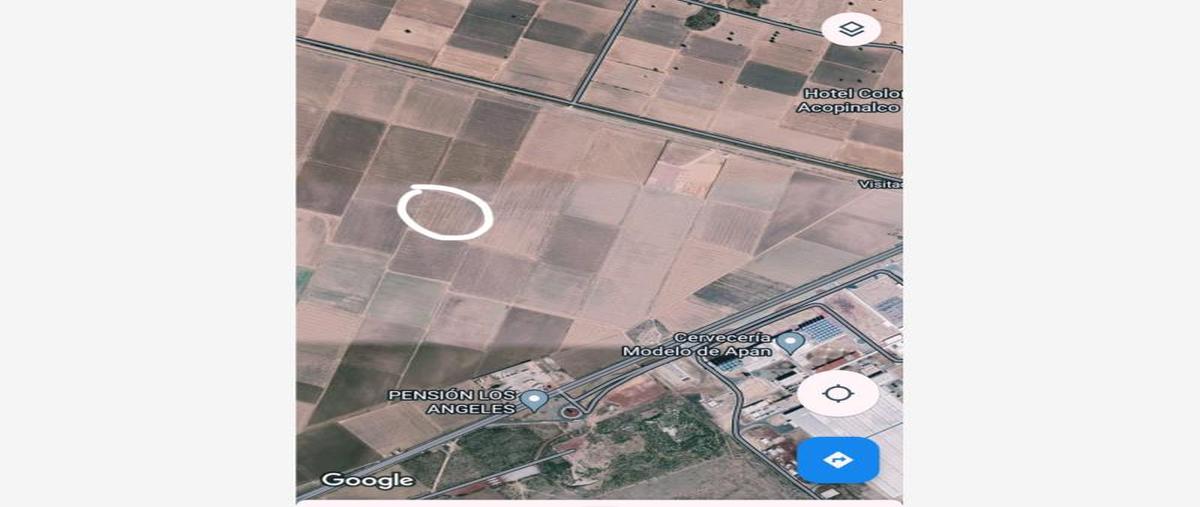Center map on my current location

point(838,393)
